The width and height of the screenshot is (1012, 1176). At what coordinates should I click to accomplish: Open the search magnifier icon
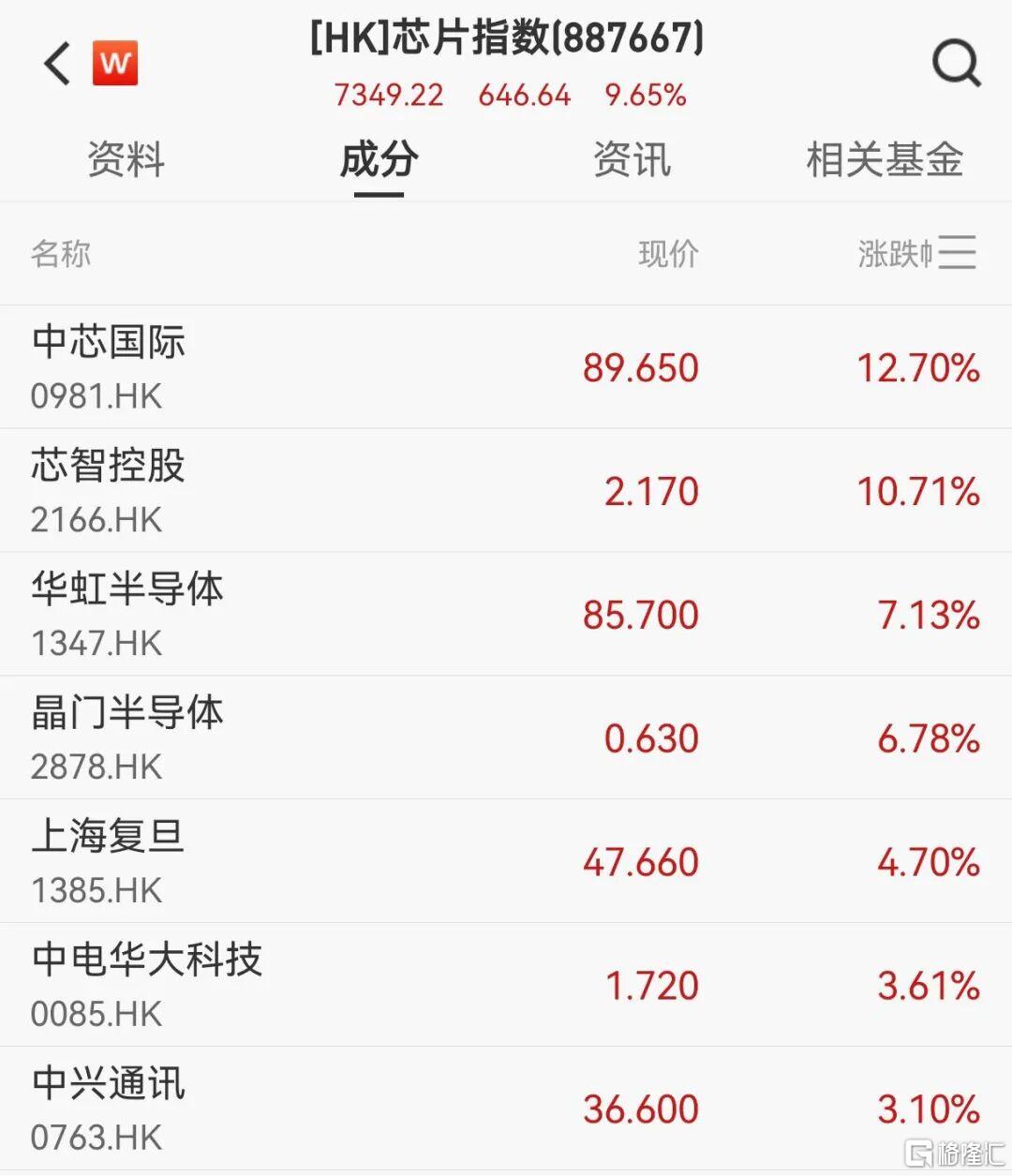(x=956, y=64)
